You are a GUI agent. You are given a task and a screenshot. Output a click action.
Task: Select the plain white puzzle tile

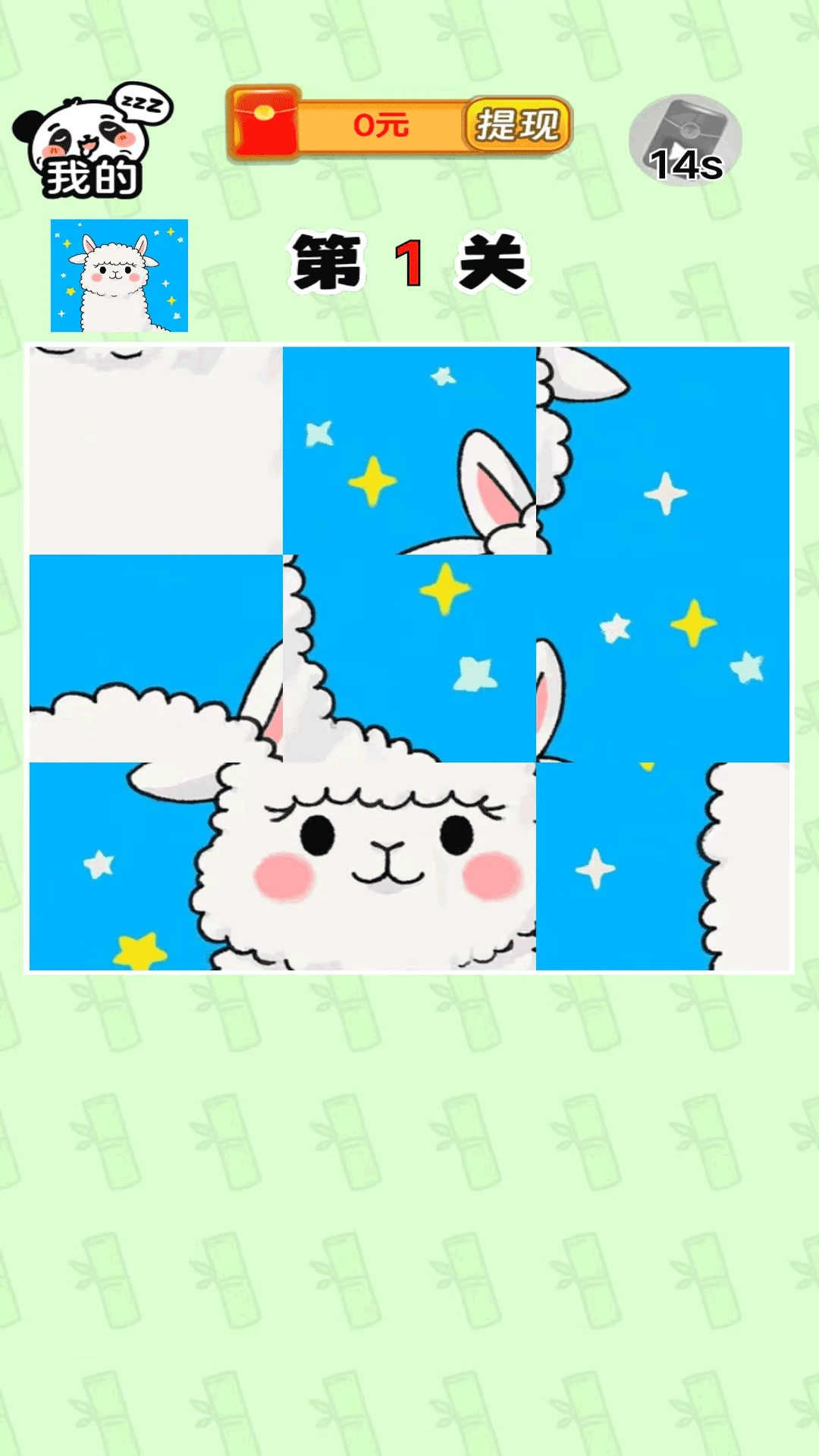pyautogui.click(x=155, y=450)
